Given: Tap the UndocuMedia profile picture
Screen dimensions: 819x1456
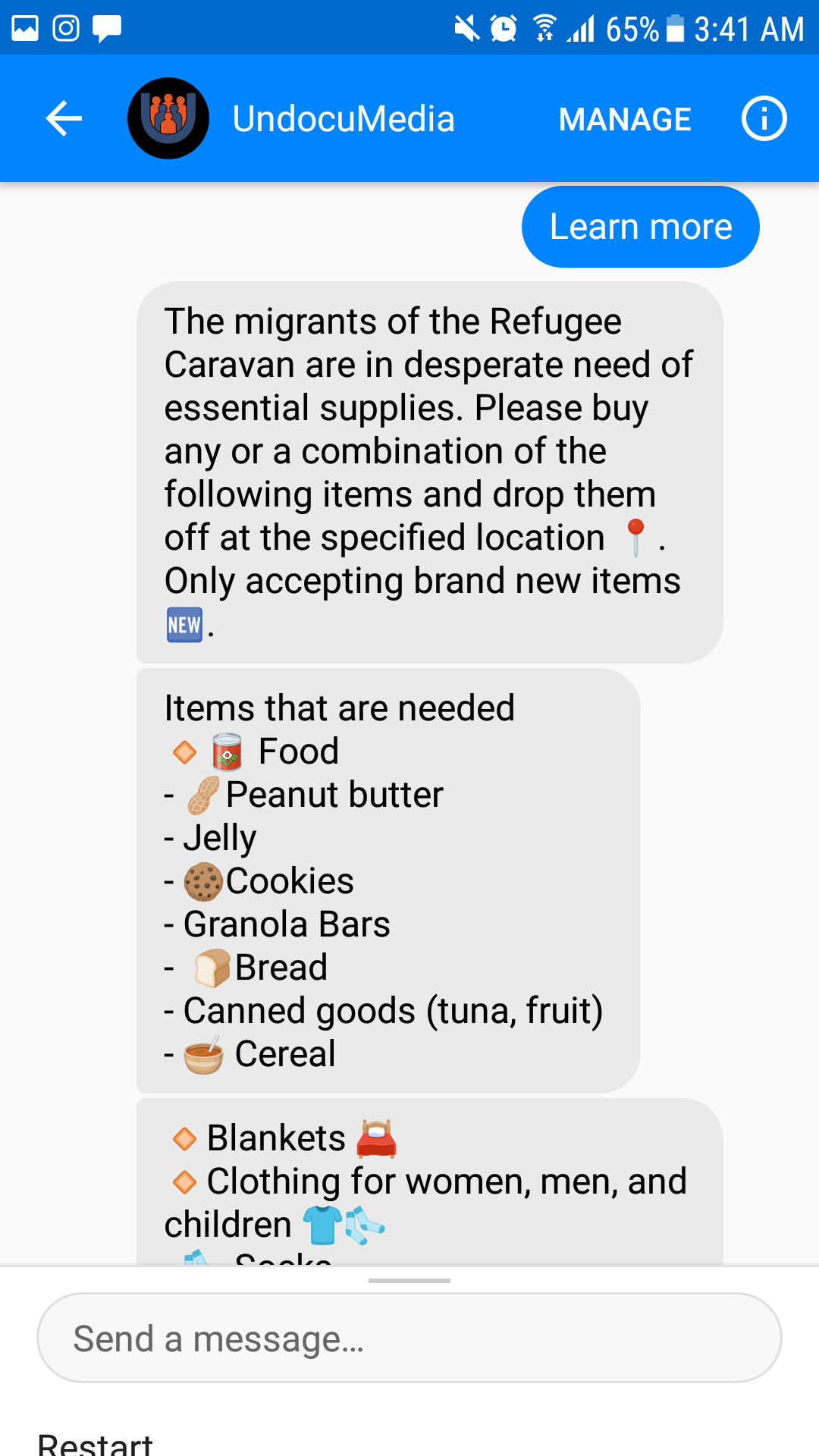Looking at the screenshot, I should (168, 118).
